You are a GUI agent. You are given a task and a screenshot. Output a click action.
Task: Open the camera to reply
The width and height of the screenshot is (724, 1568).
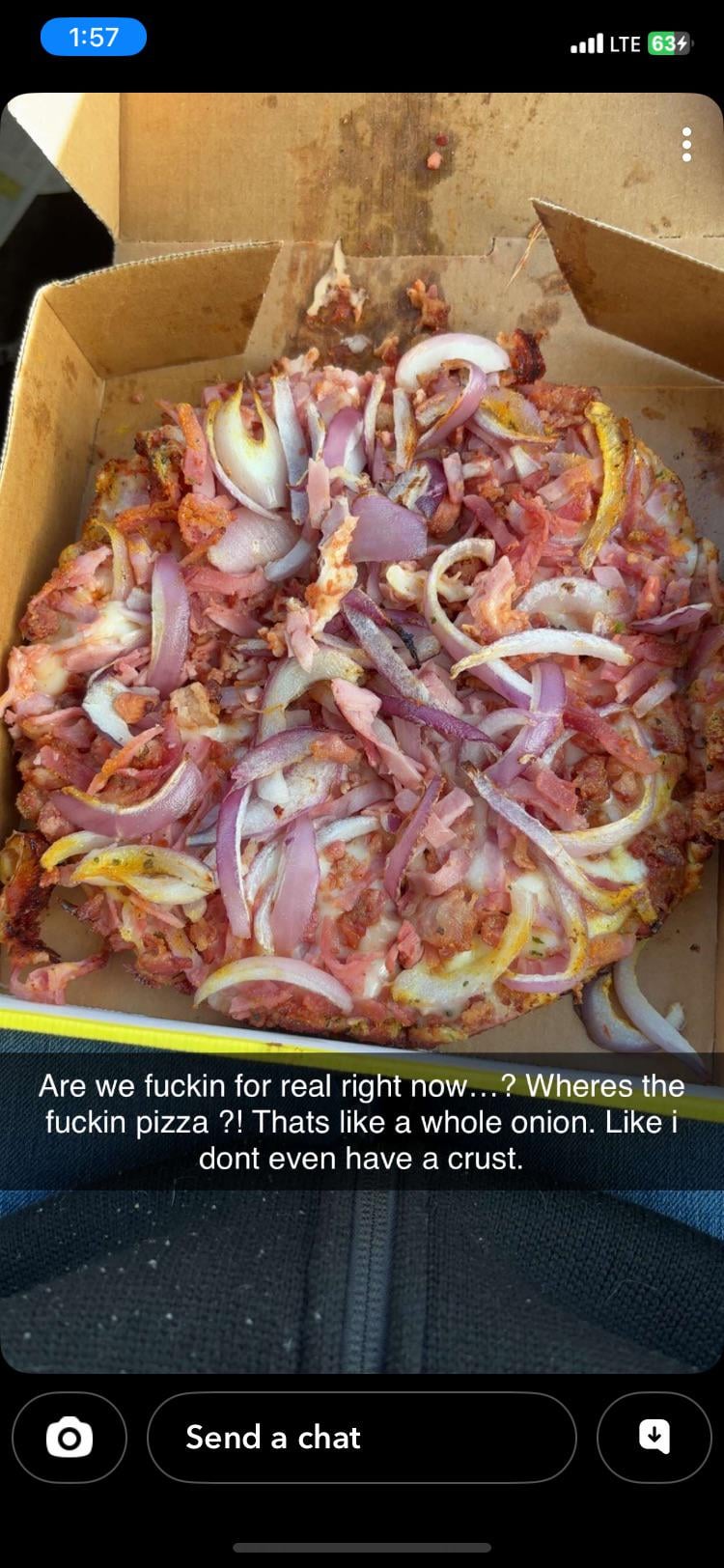tap(70, 1437)
